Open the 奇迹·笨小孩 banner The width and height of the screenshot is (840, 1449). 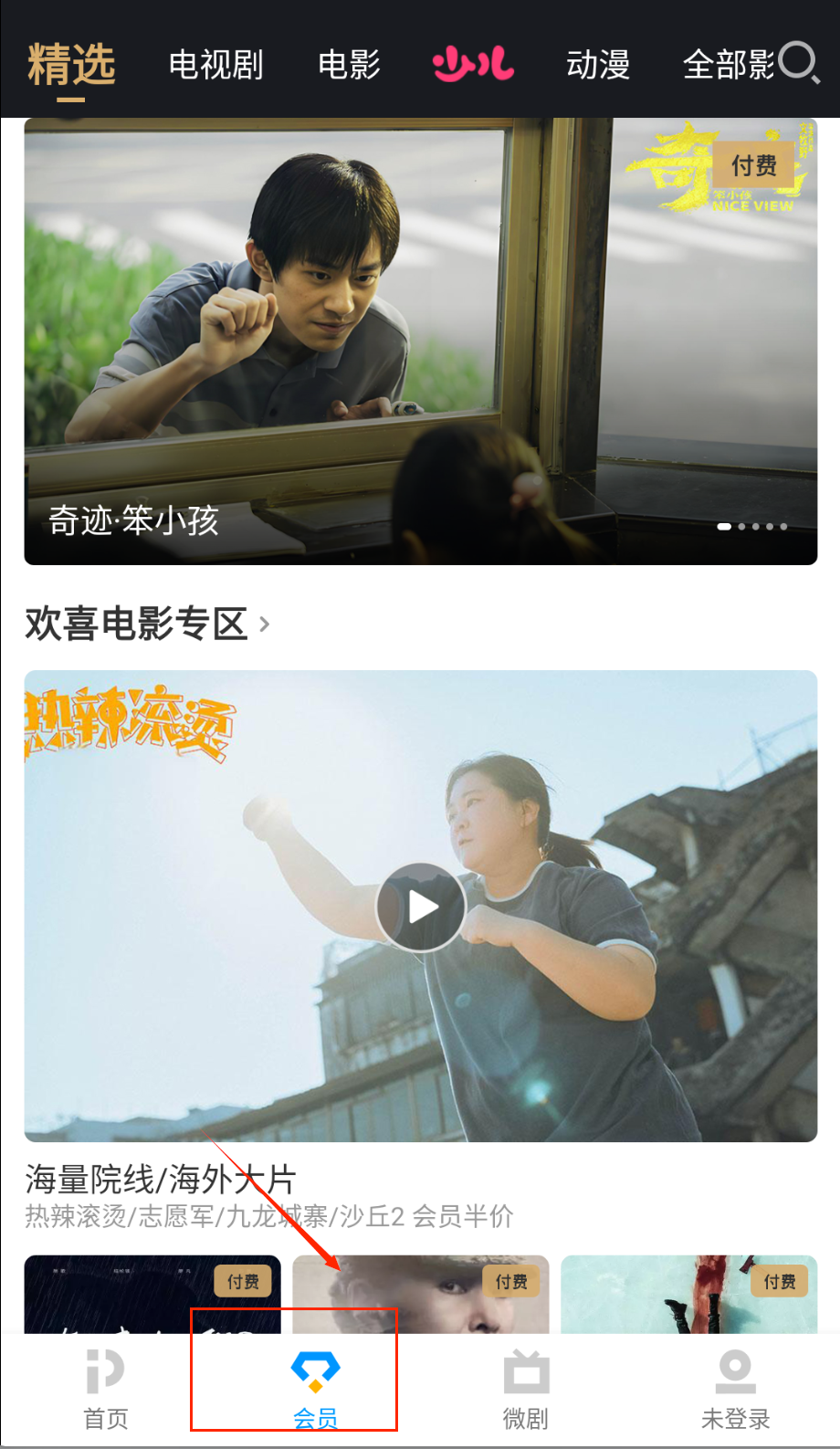point(420,341)
